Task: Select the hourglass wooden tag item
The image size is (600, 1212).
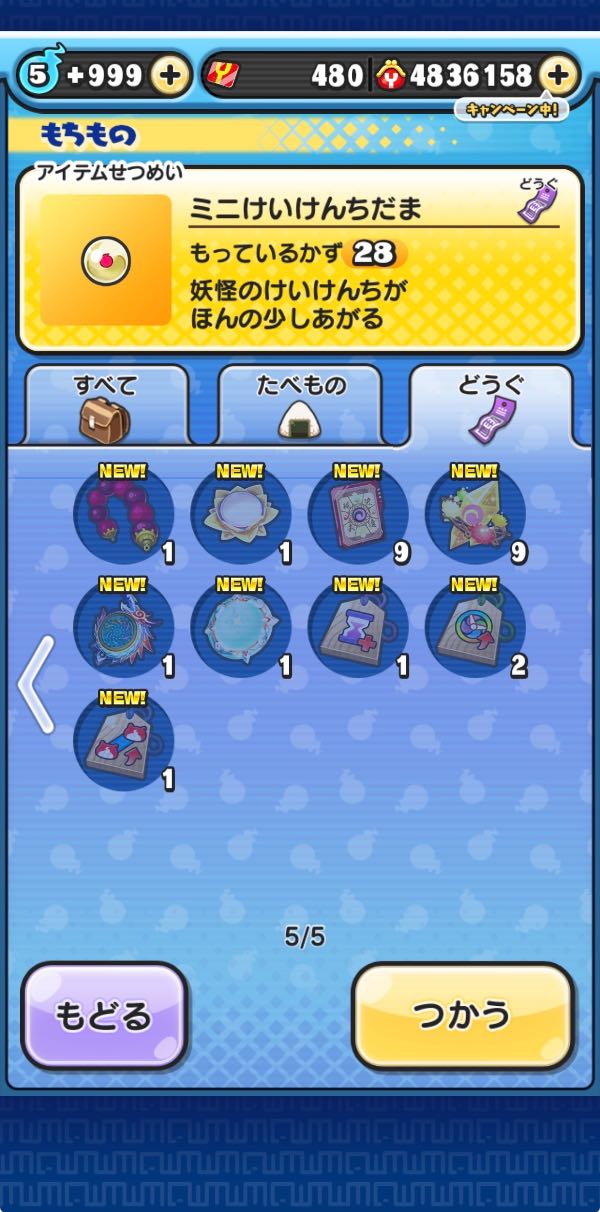Action: 358,629
